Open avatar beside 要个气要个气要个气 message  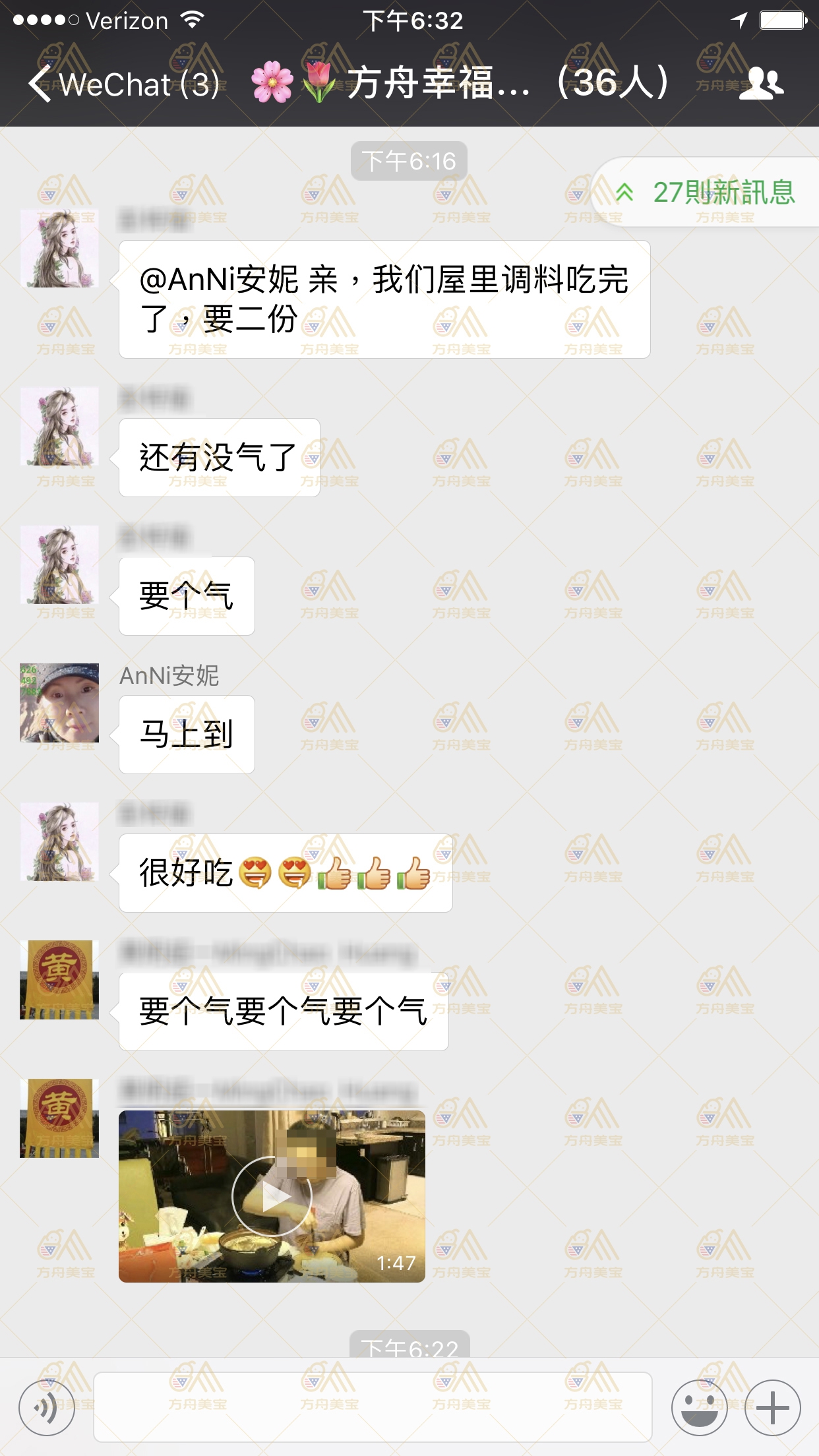(x=59, y=980)
